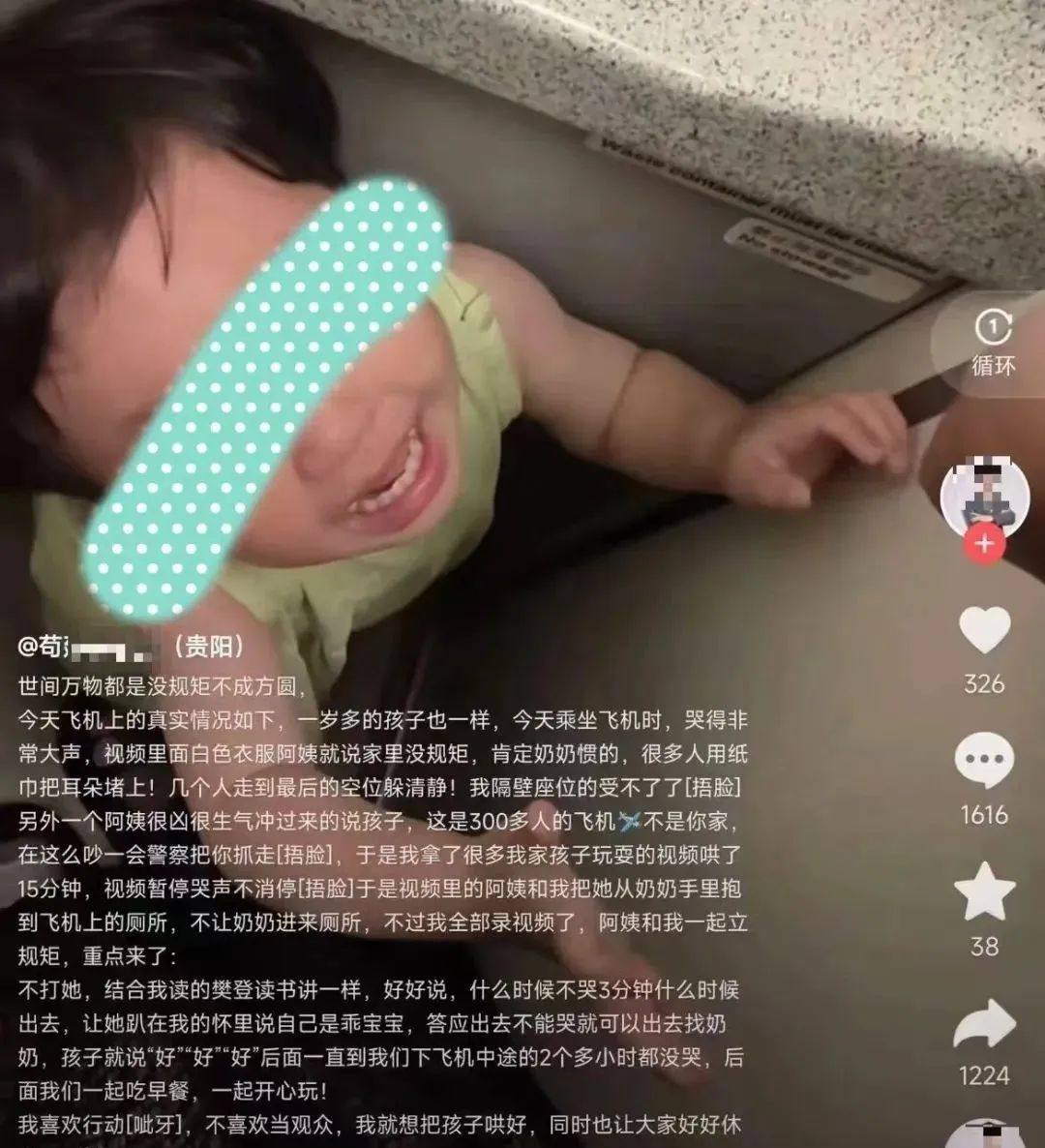Open the comments with 1616 replies

point(984,762)
